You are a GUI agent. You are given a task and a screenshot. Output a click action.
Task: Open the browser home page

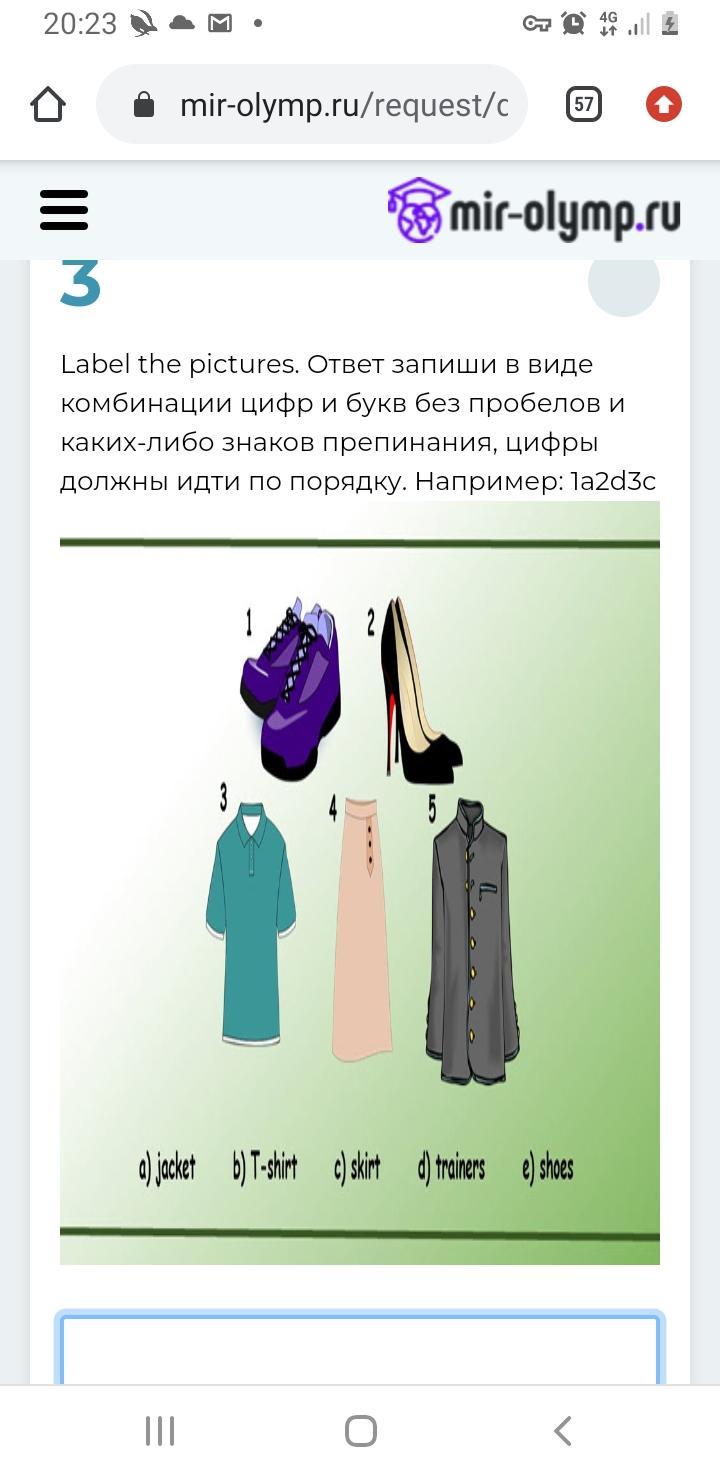(48, 105)
